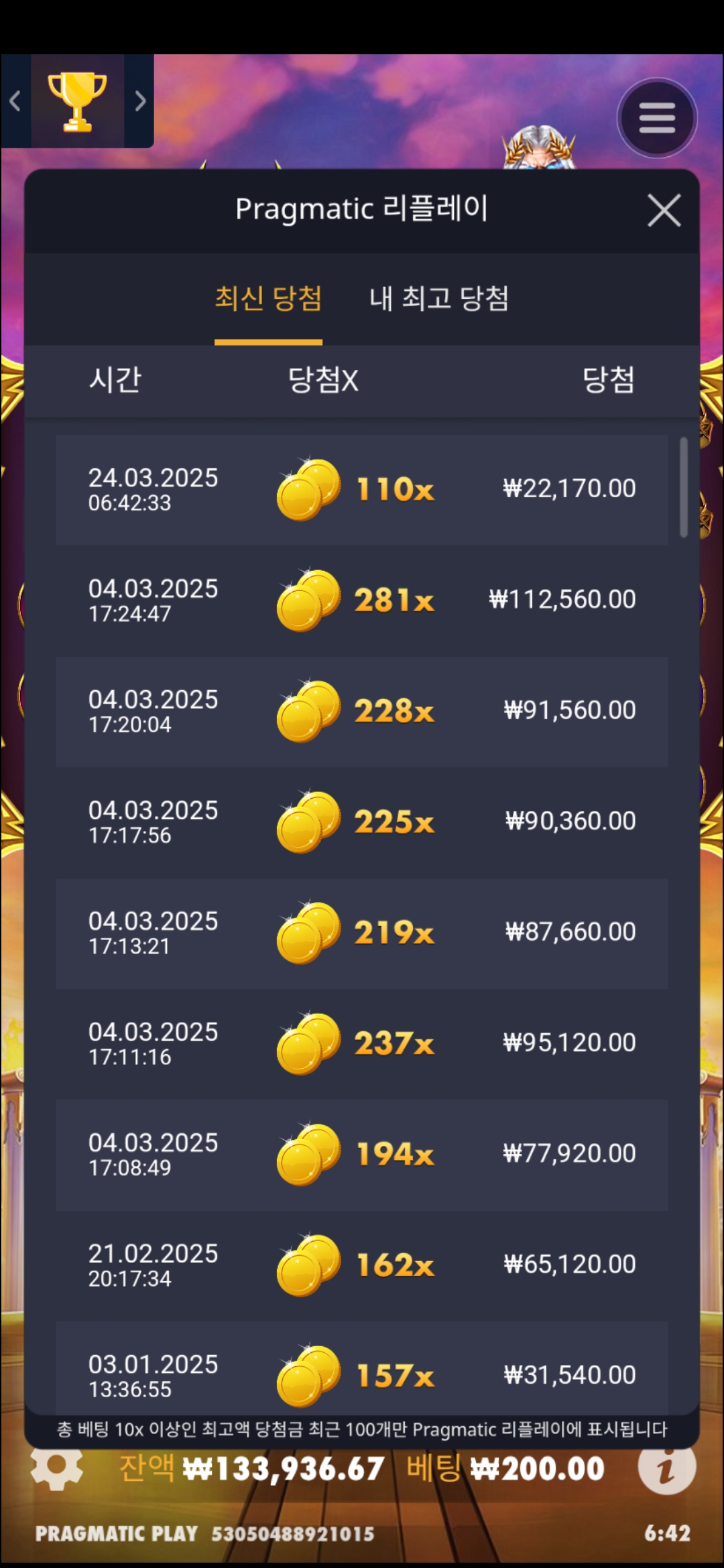Select the 최신 당첨 tab
The width and height of the screenshot is (724, 1568).
(268, 299)
